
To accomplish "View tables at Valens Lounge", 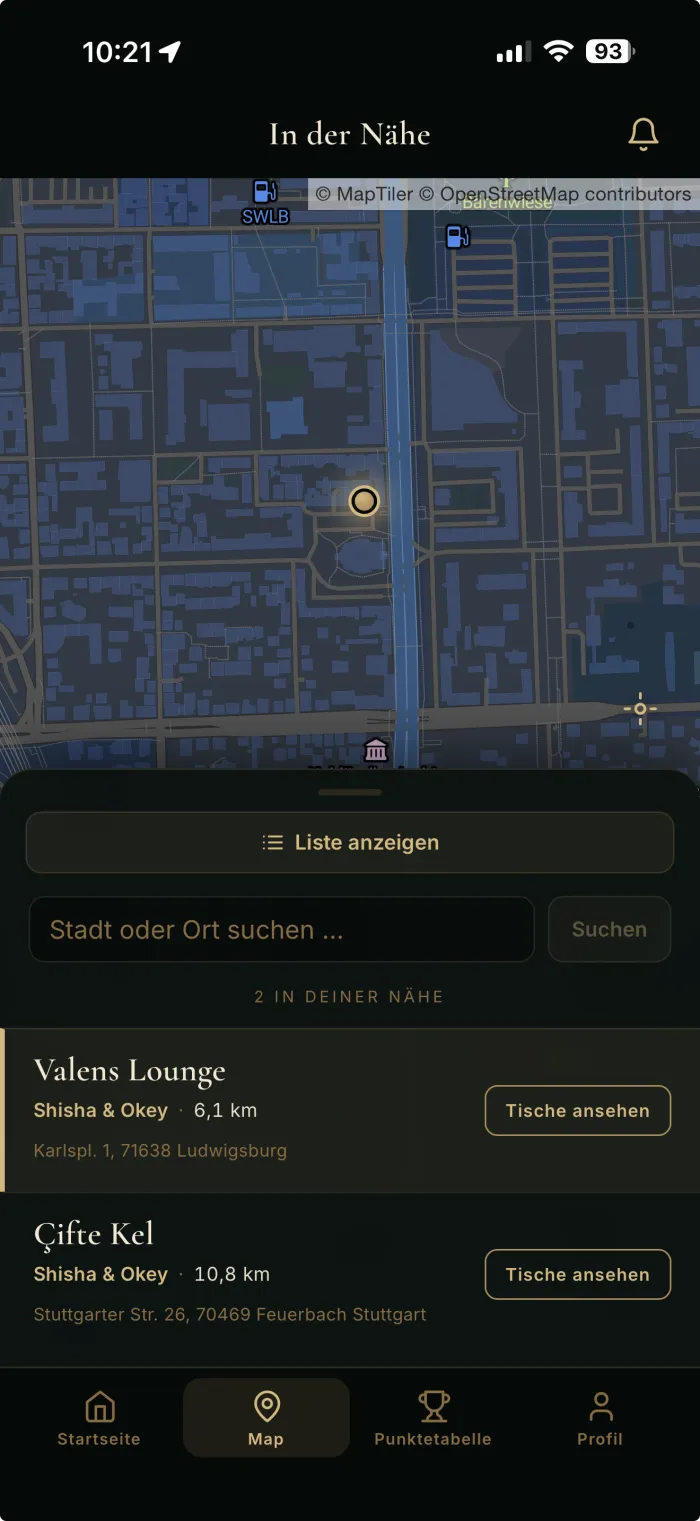I will 578,1110.
